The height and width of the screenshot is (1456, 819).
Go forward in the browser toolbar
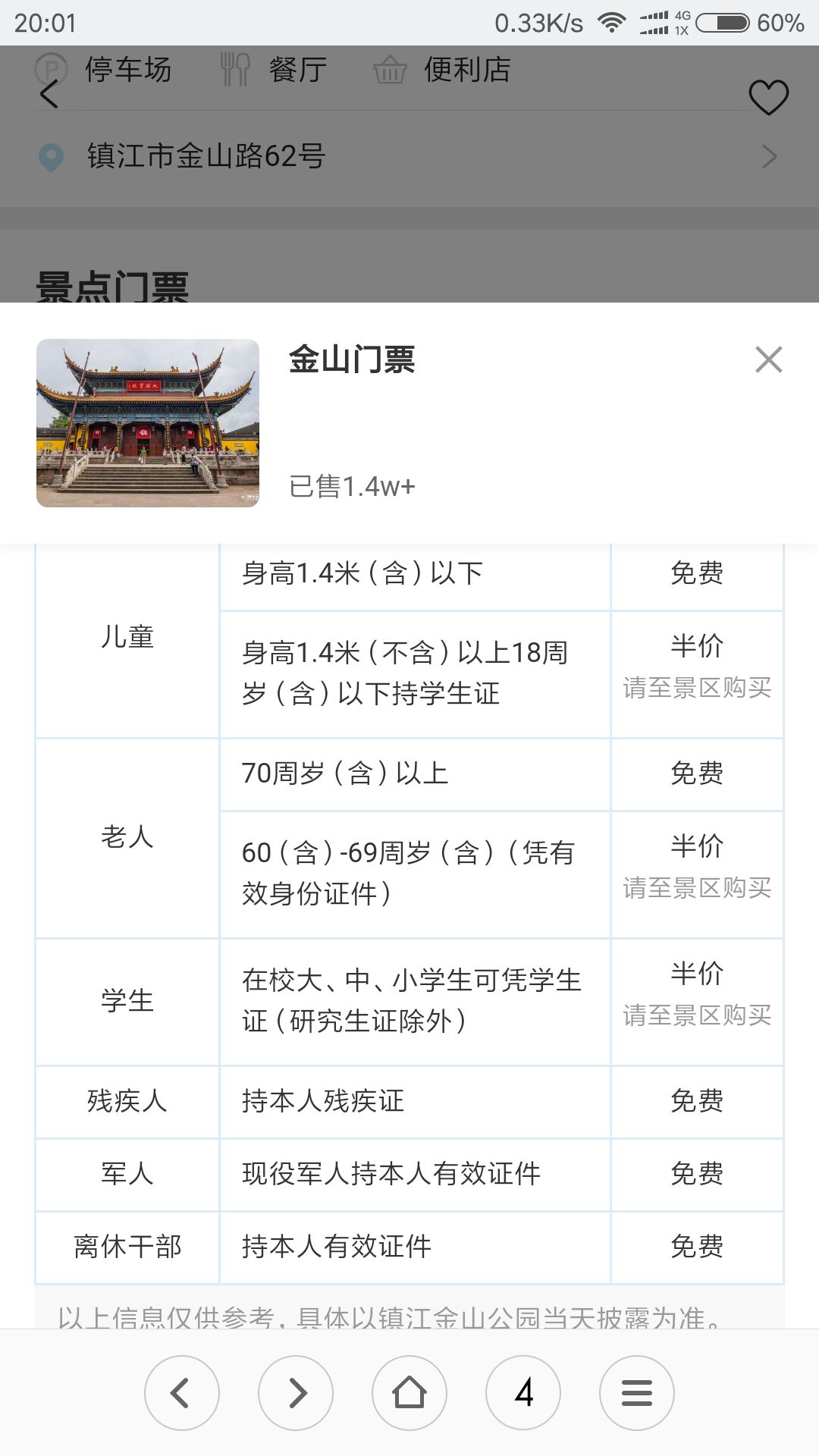point(296,1393)
